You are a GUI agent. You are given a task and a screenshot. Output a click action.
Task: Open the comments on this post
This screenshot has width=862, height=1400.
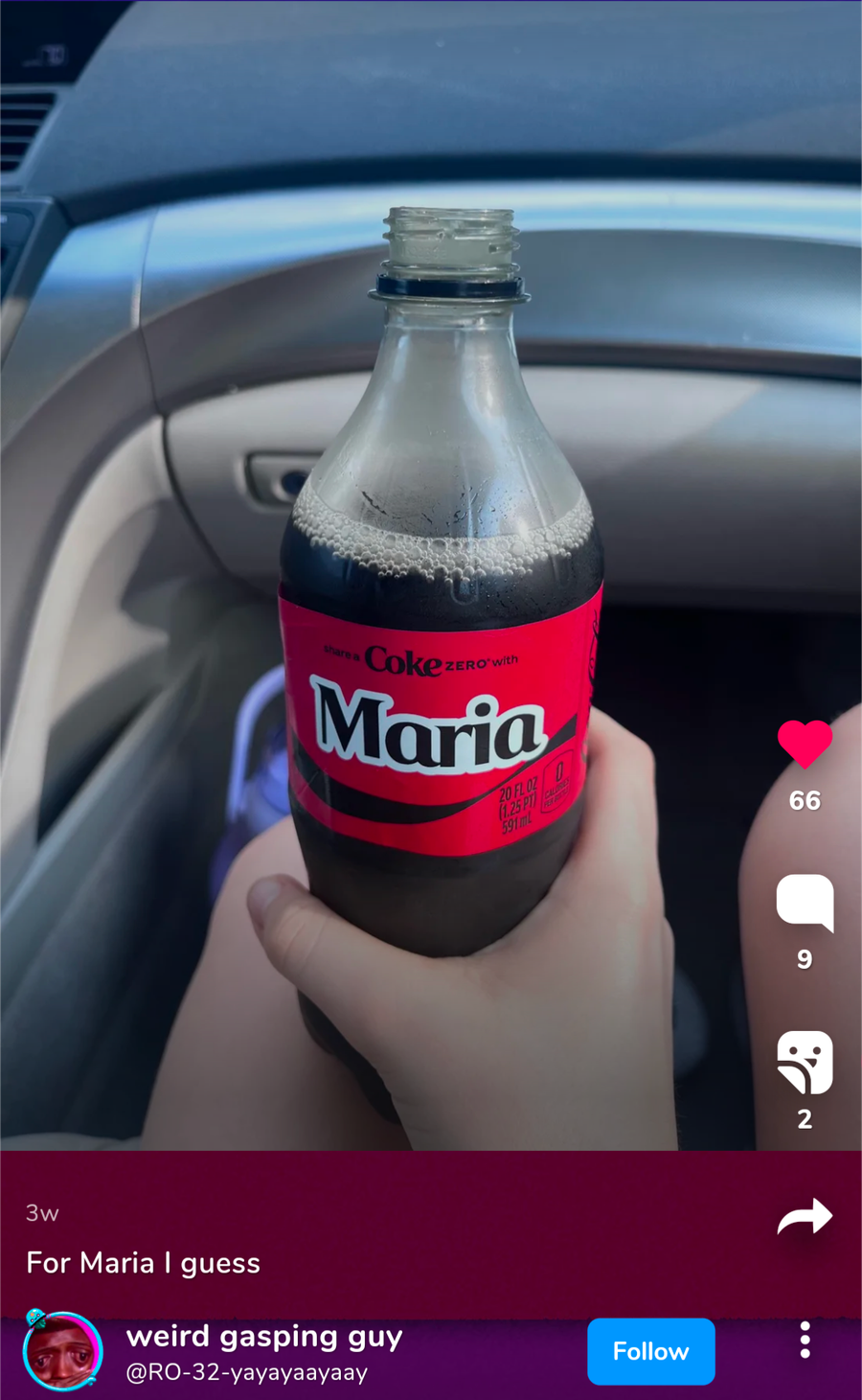[805, 903]
